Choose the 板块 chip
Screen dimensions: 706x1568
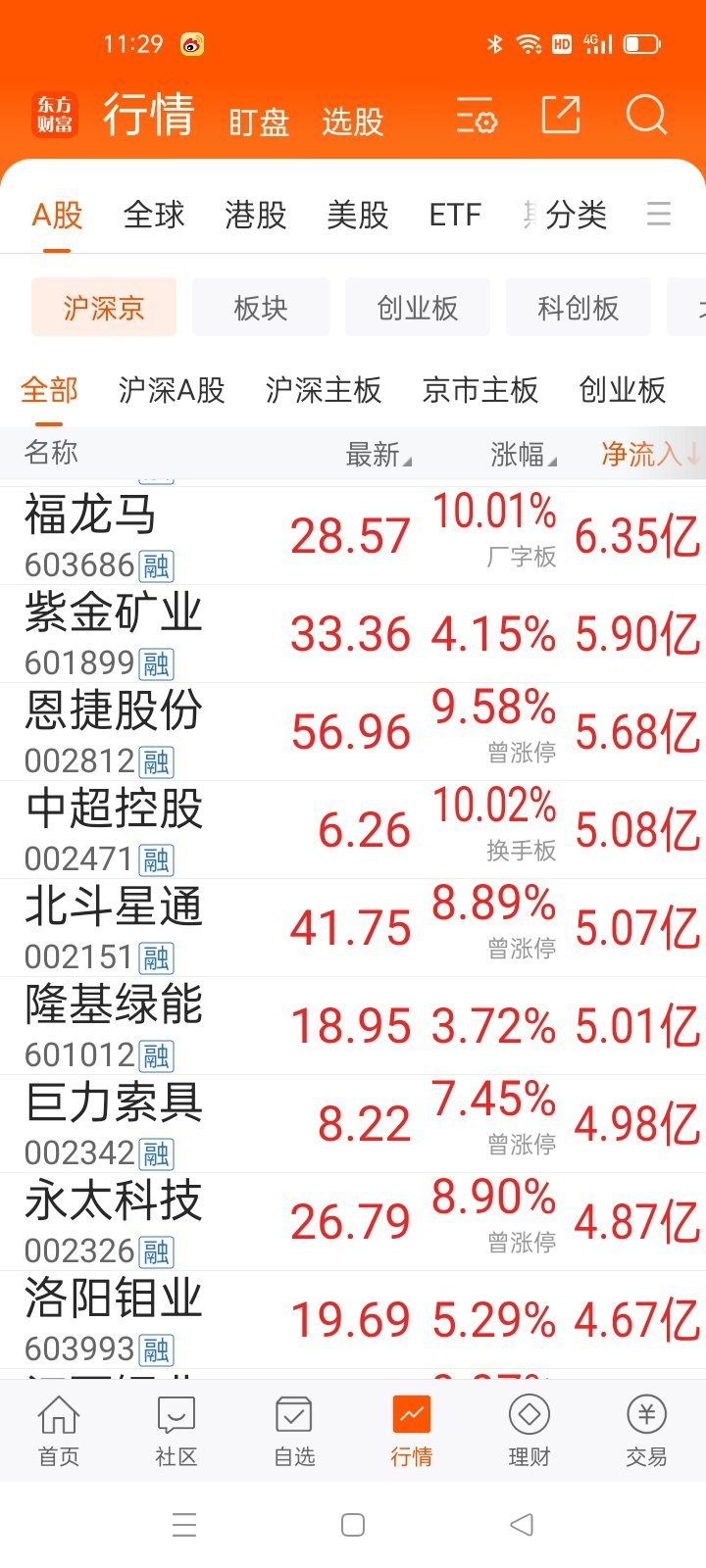[x=261, y=308]
